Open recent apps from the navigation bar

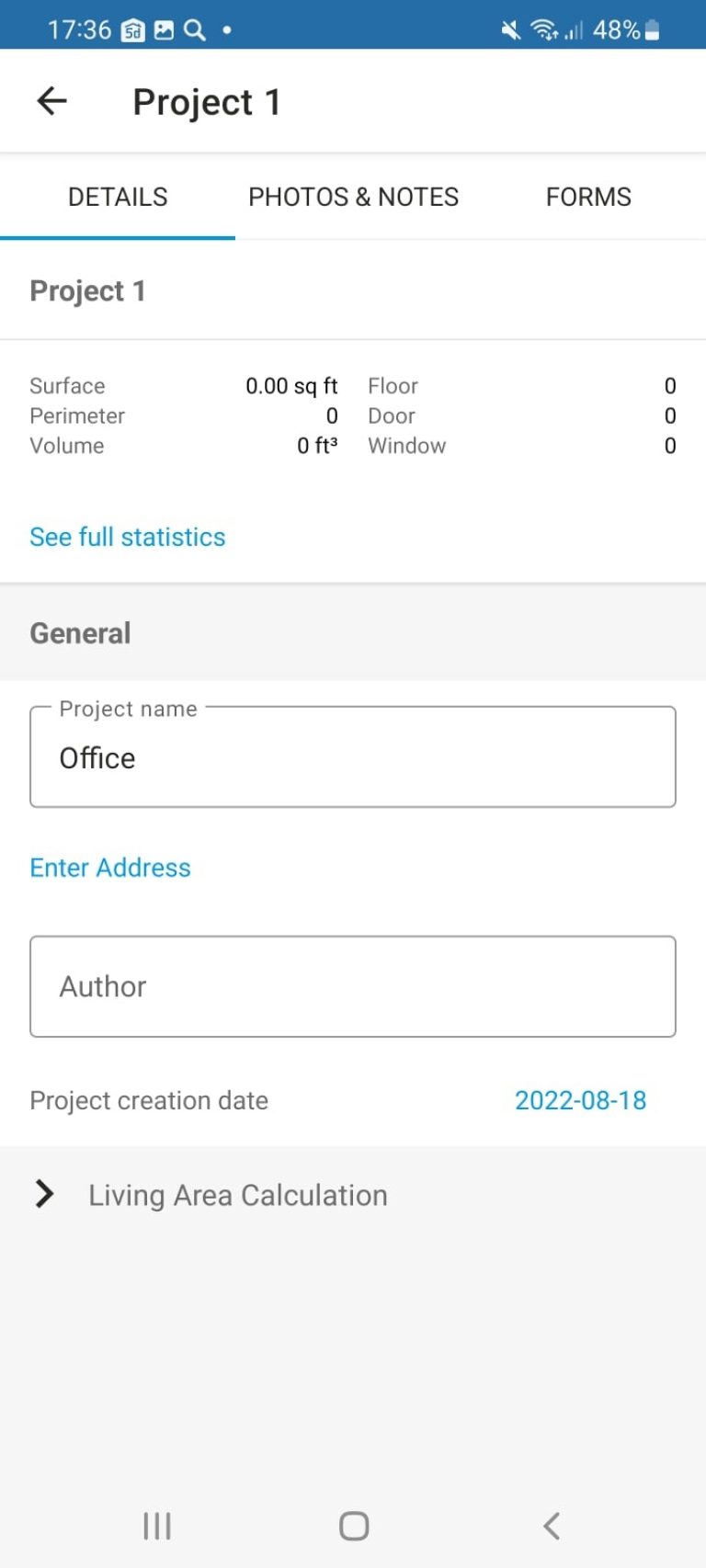156,1526
